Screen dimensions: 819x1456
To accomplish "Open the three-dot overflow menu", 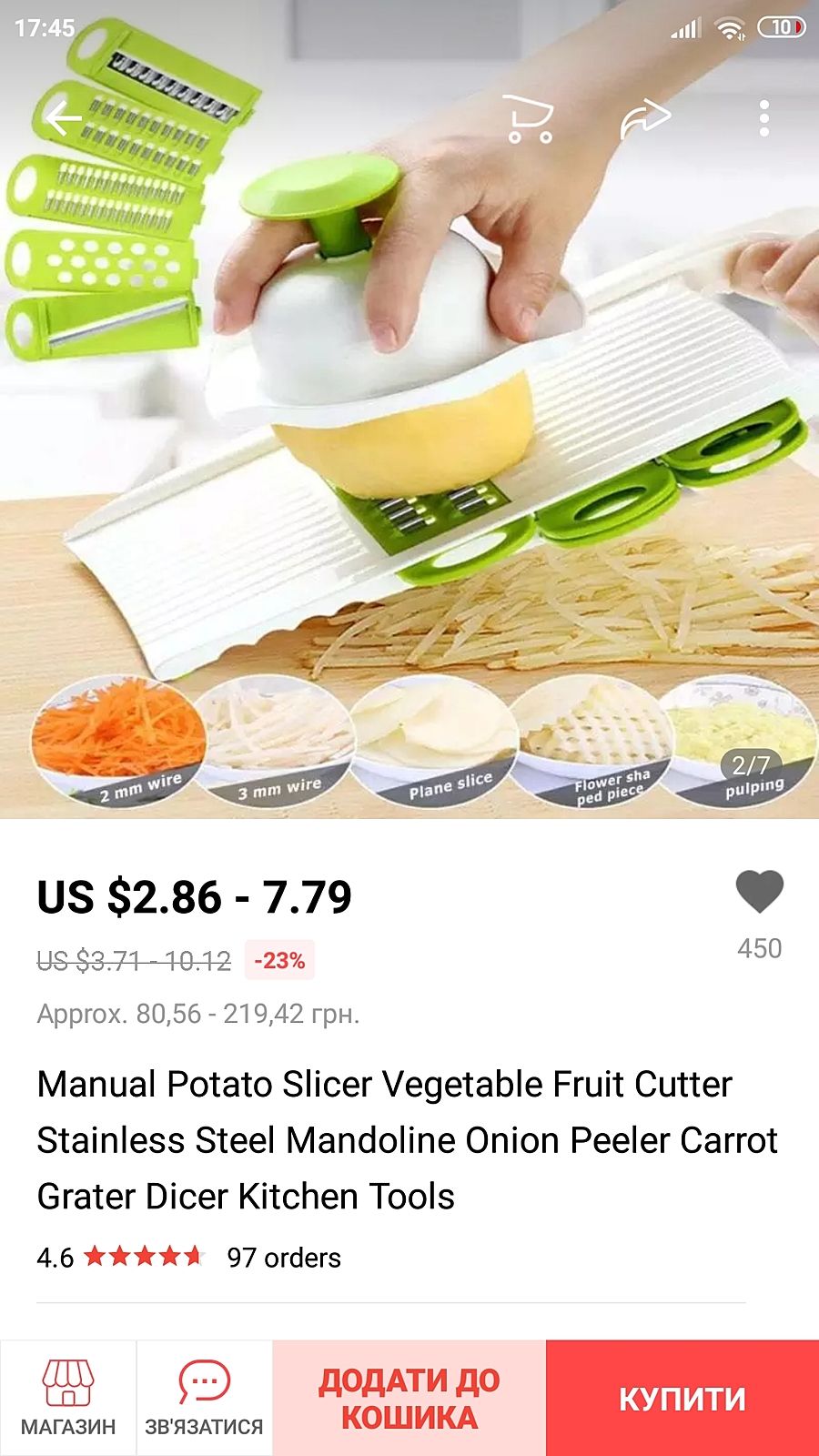I will coord(763,118).
